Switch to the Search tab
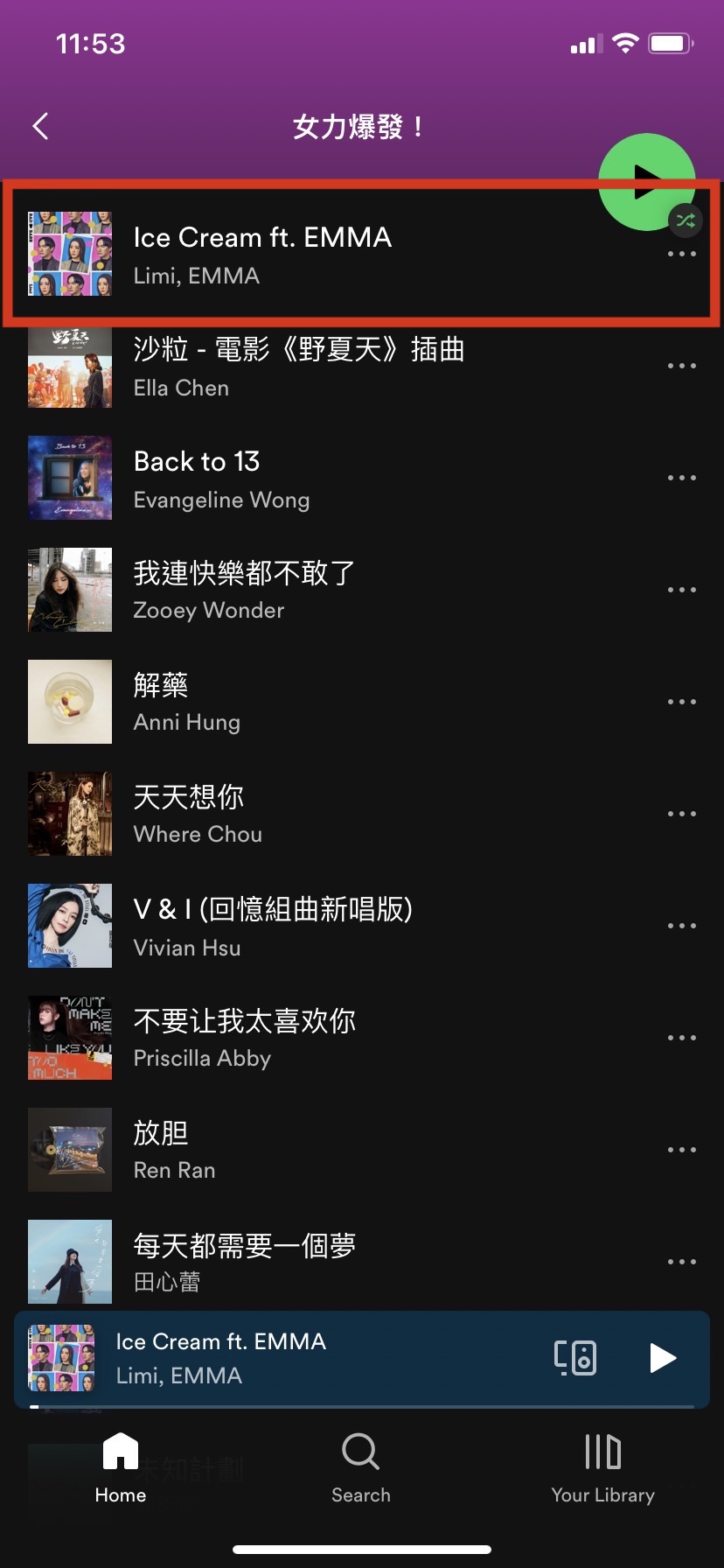Screen dimensions: 724x1568 point(361,1468)
